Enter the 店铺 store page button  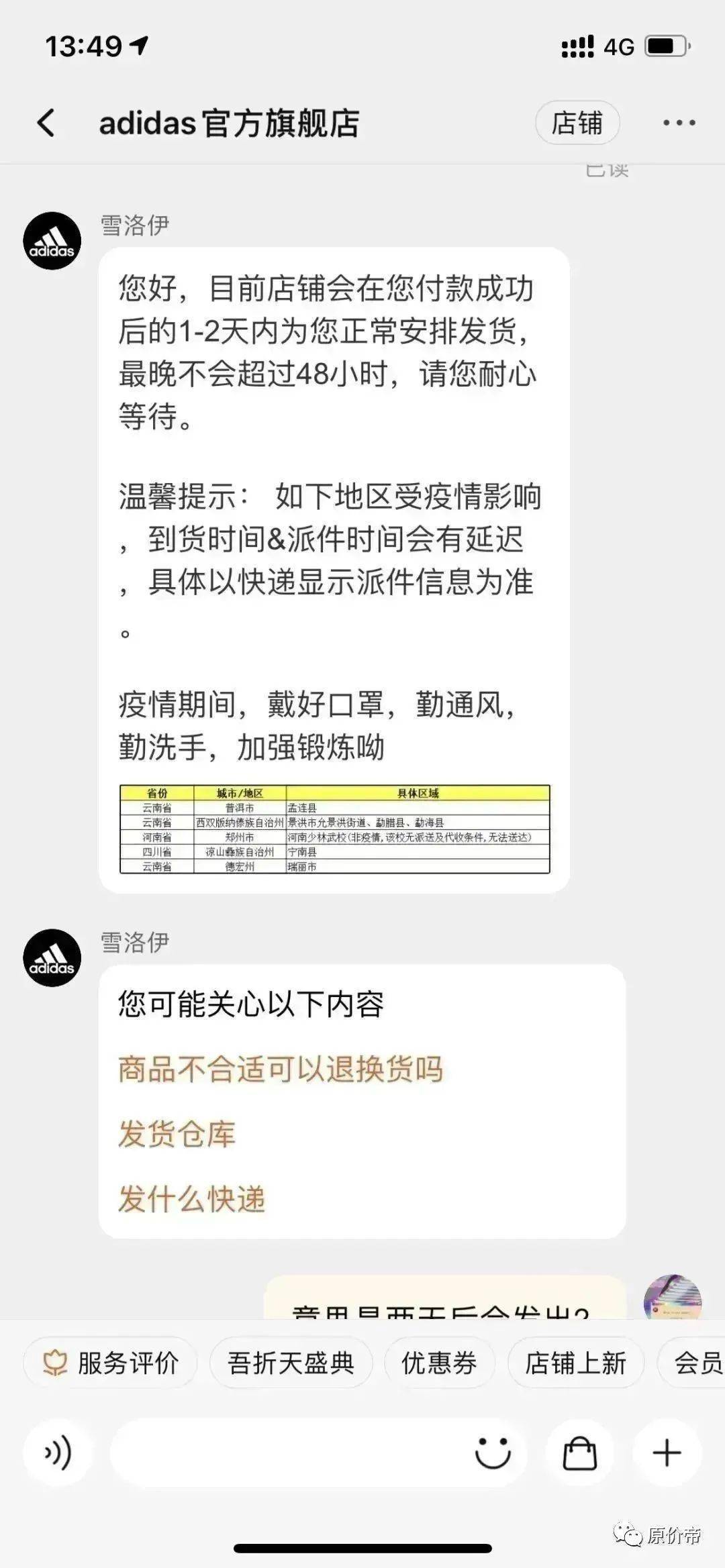tap(579, 123)
